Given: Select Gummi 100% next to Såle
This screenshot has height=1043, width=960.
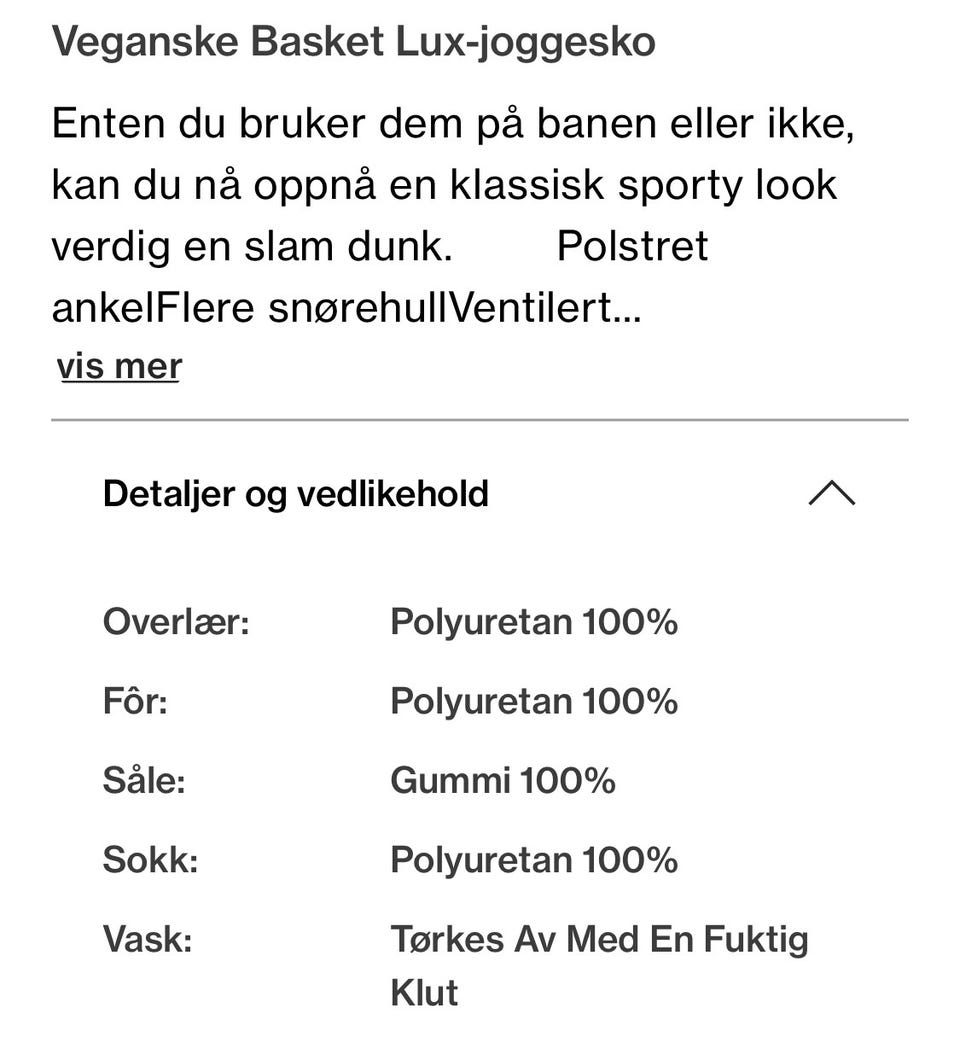Looking at the screenshot, I should pos(501,781).
